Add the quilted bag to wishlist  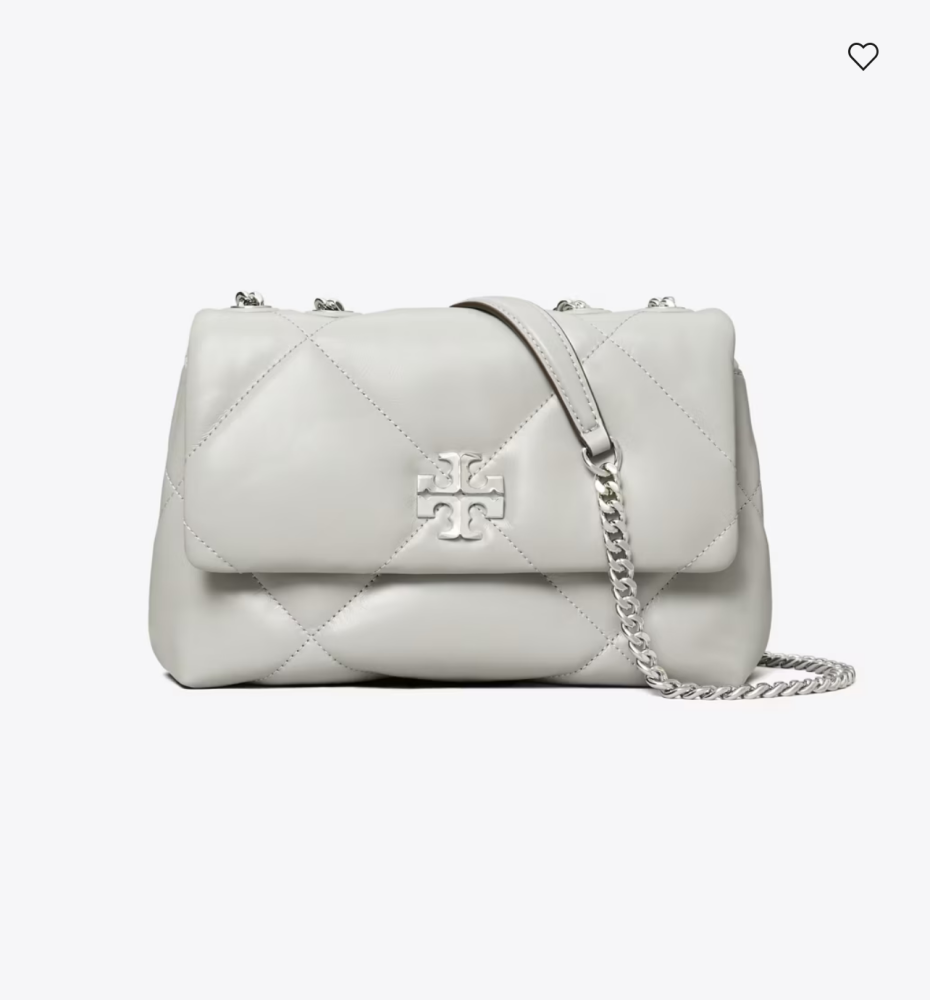tap(863, 56)
